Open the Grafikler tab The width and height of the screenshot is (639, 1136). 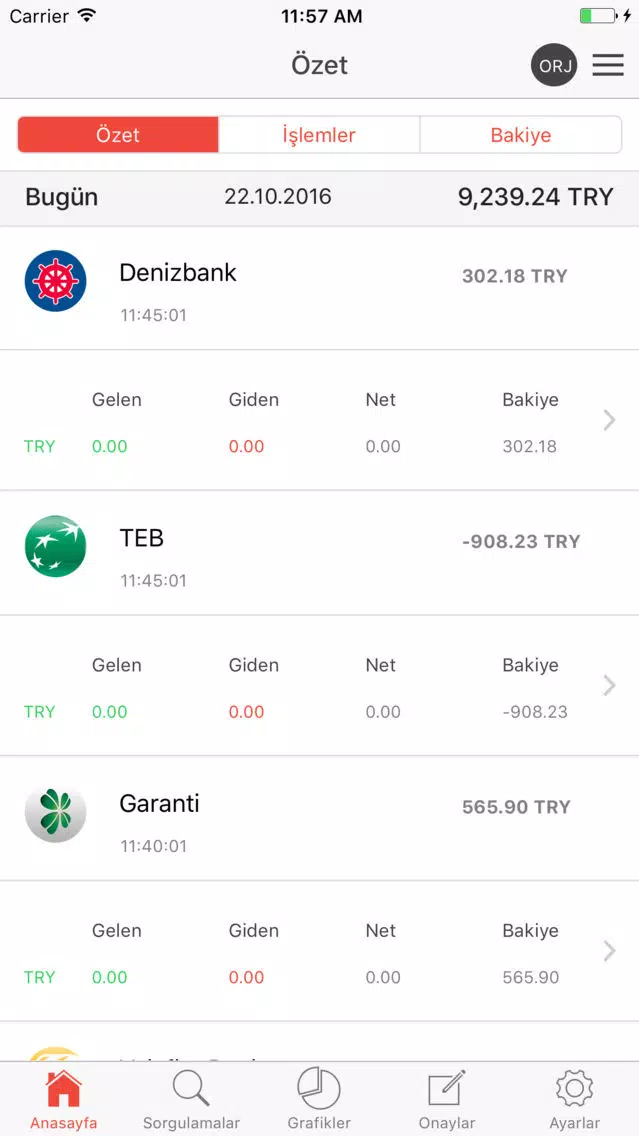(319, 1100)
